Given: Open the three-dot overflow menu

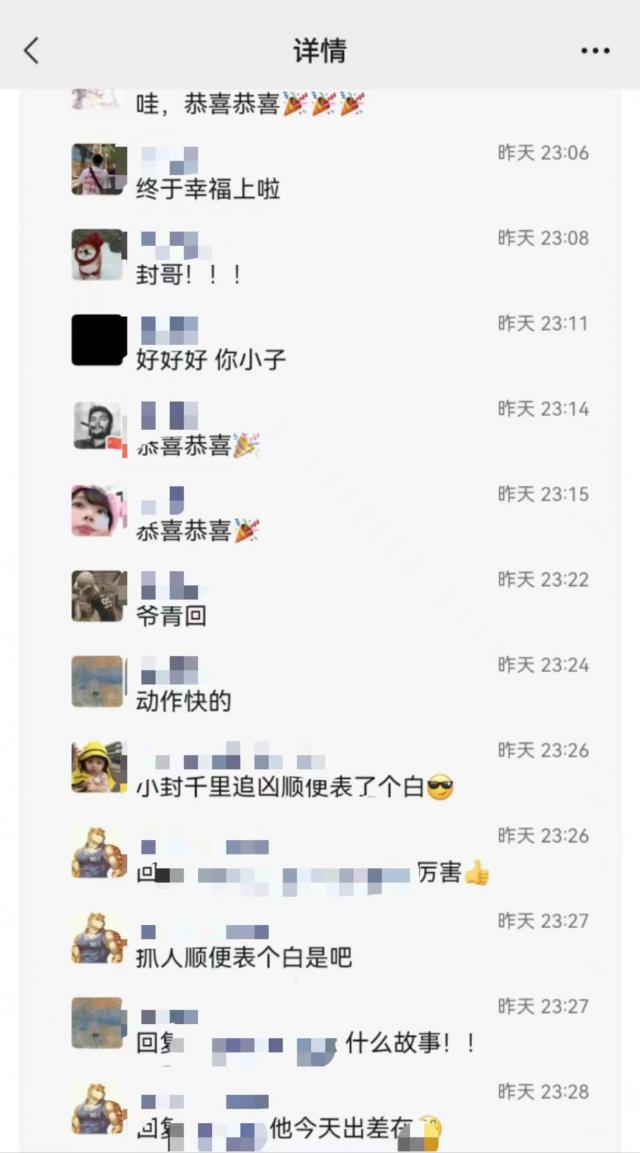Looking at the screenshot, I should pos(595,51).
